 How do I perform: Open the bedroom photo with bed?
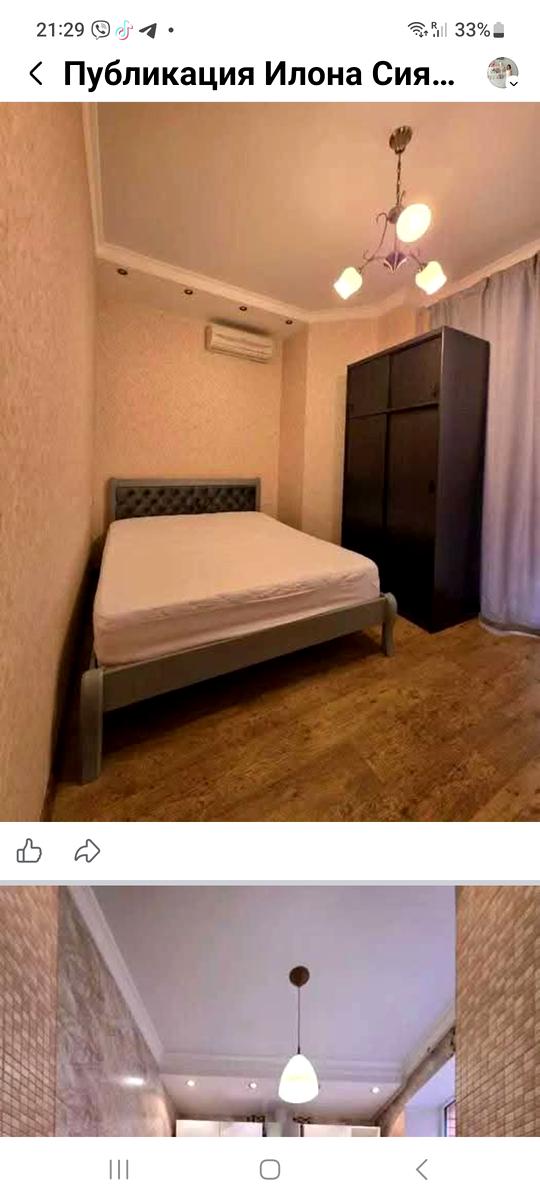pyautogui.click(x=270, y=462)
